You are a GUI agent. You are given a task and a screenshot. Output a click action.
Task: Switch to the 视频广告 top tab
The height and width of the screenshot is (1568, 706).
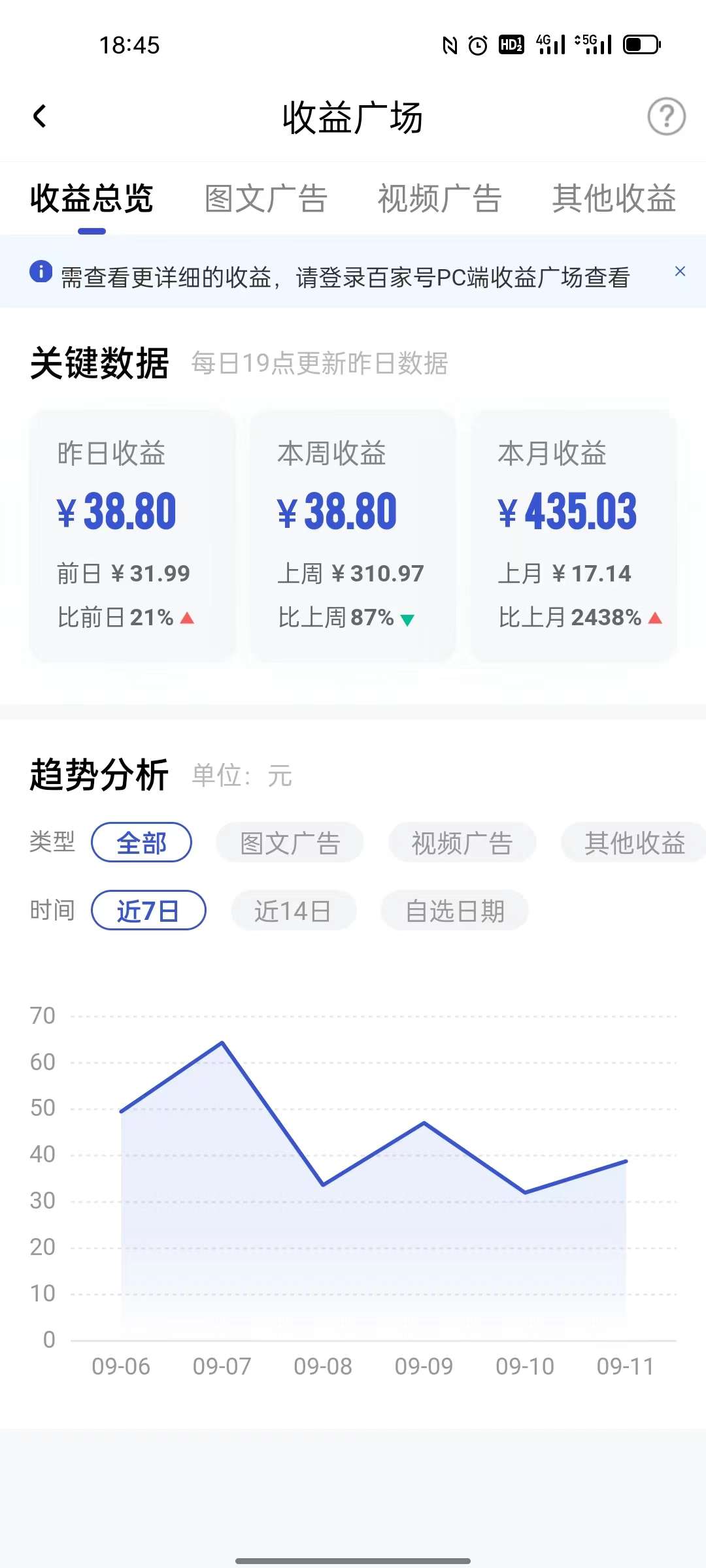(439, 199)
